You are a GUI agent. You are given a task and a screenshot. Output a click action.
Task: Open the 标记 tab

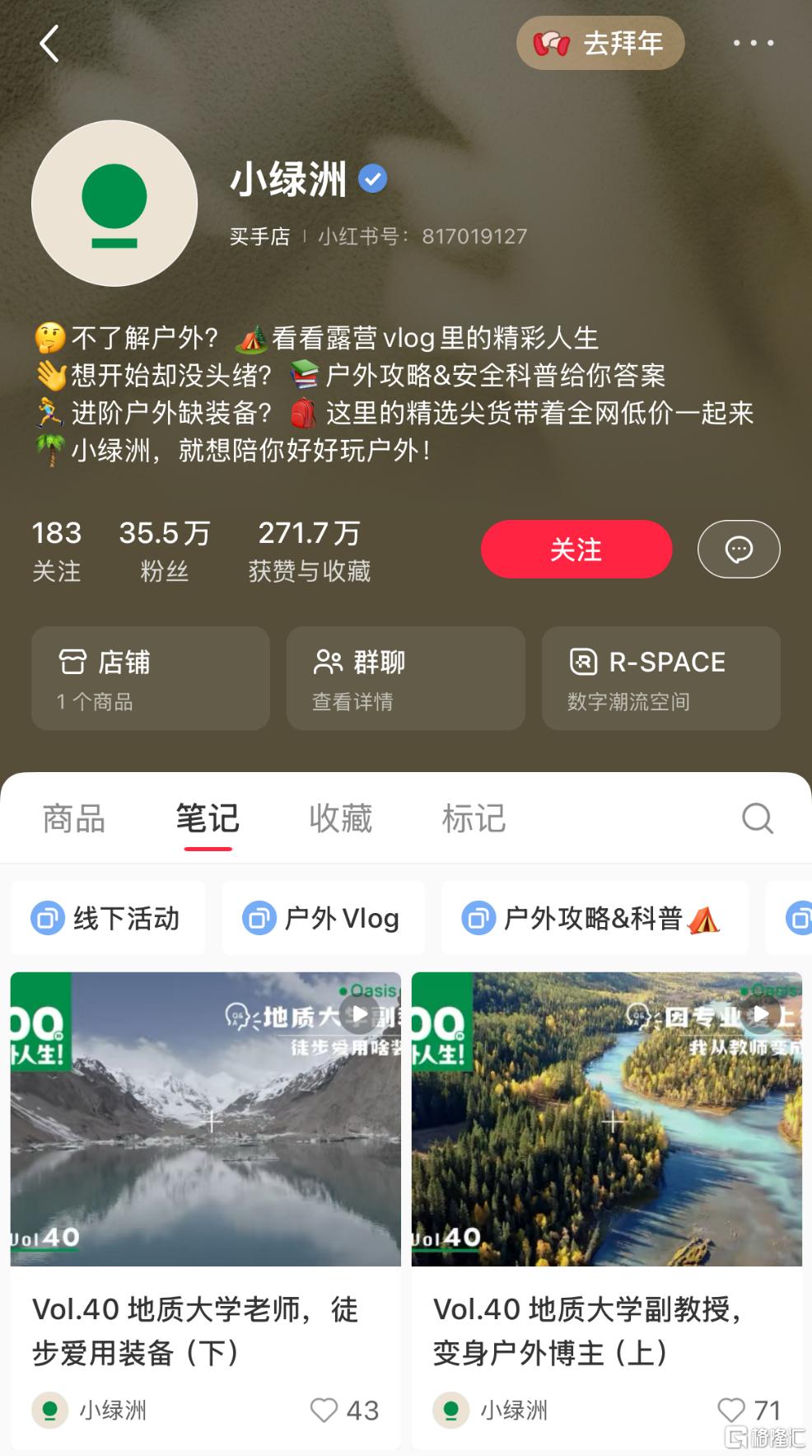474,819
